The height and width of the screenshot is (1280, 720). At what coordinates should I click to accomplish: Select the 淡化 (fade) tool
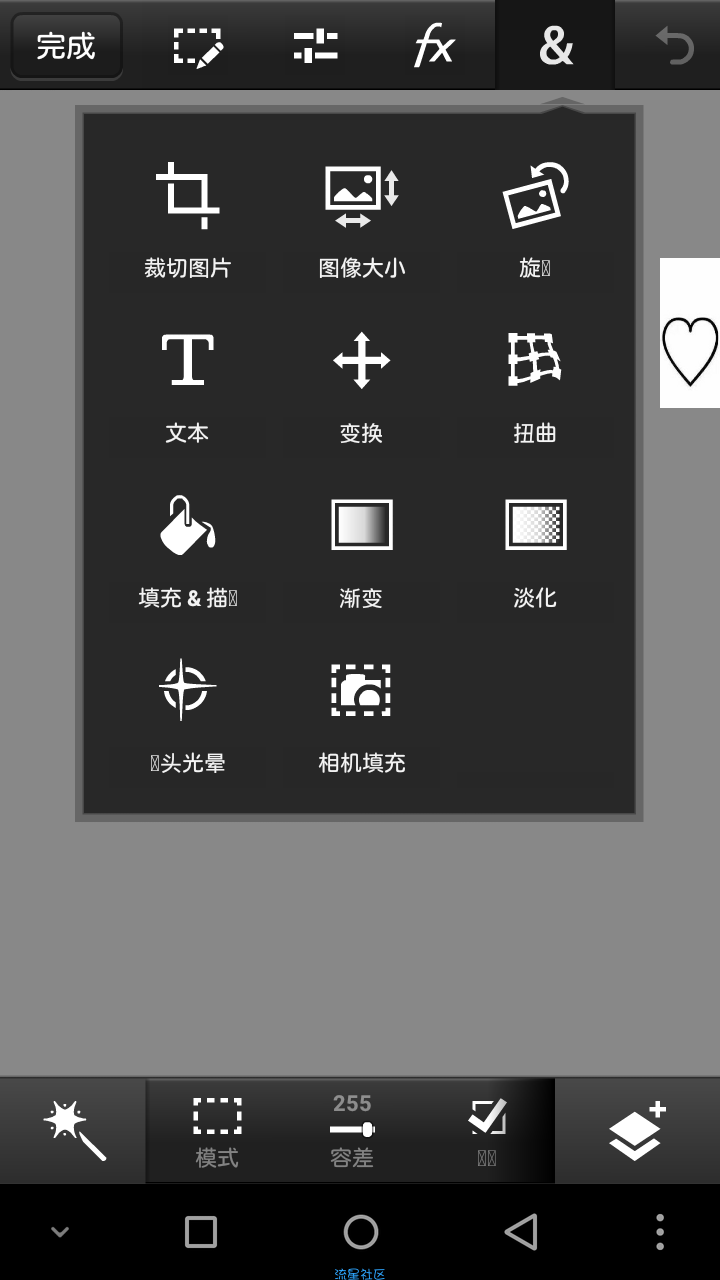point(535,545)
